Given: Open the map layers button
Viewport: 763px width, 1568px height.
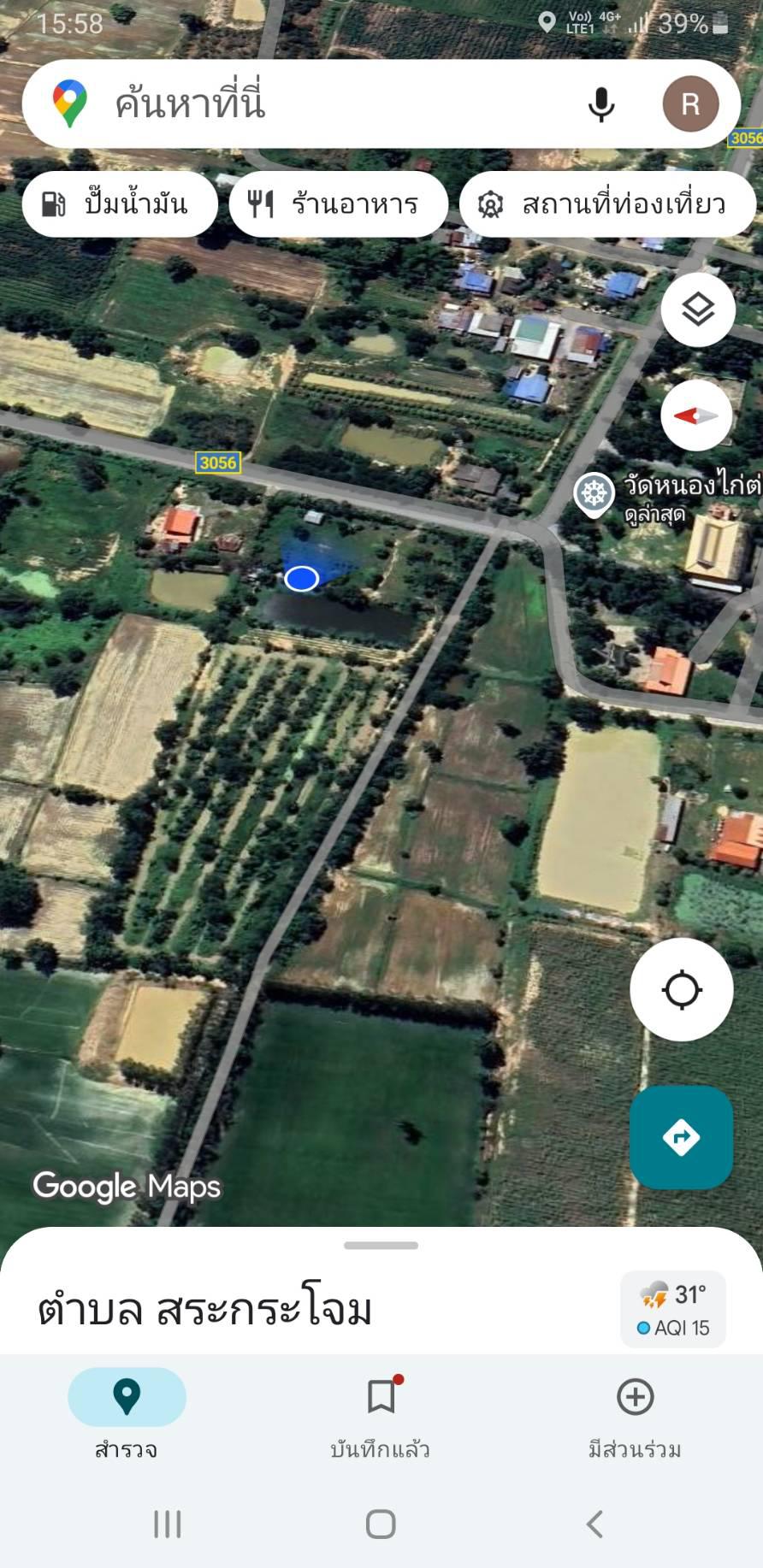Looking at the screenshot, I should coord(698,309).
